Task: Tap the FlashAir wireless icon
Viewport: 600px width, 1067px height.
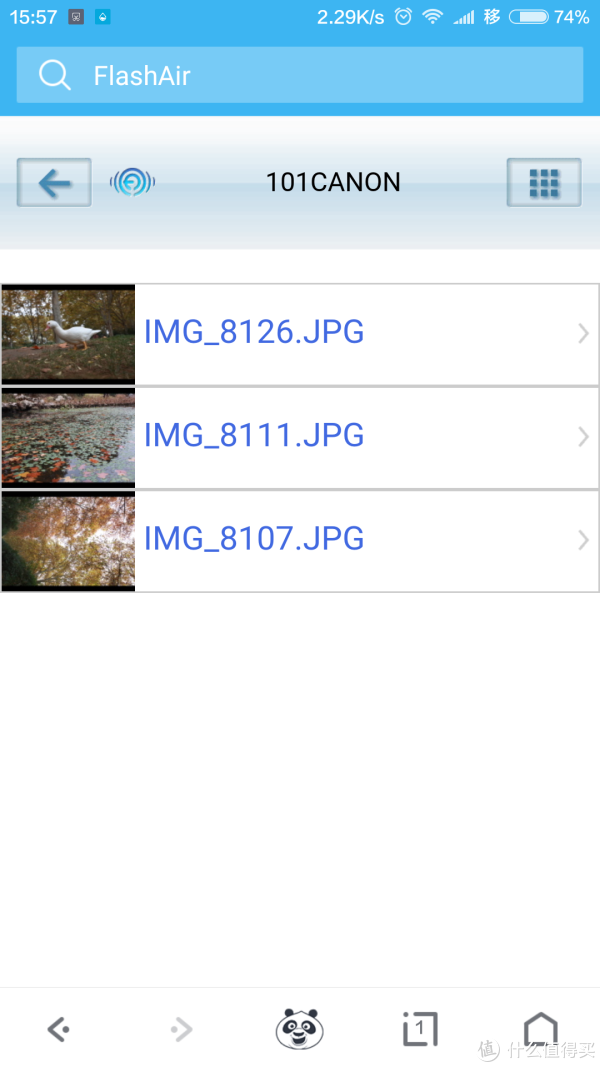Action: [x=133, y=182]
